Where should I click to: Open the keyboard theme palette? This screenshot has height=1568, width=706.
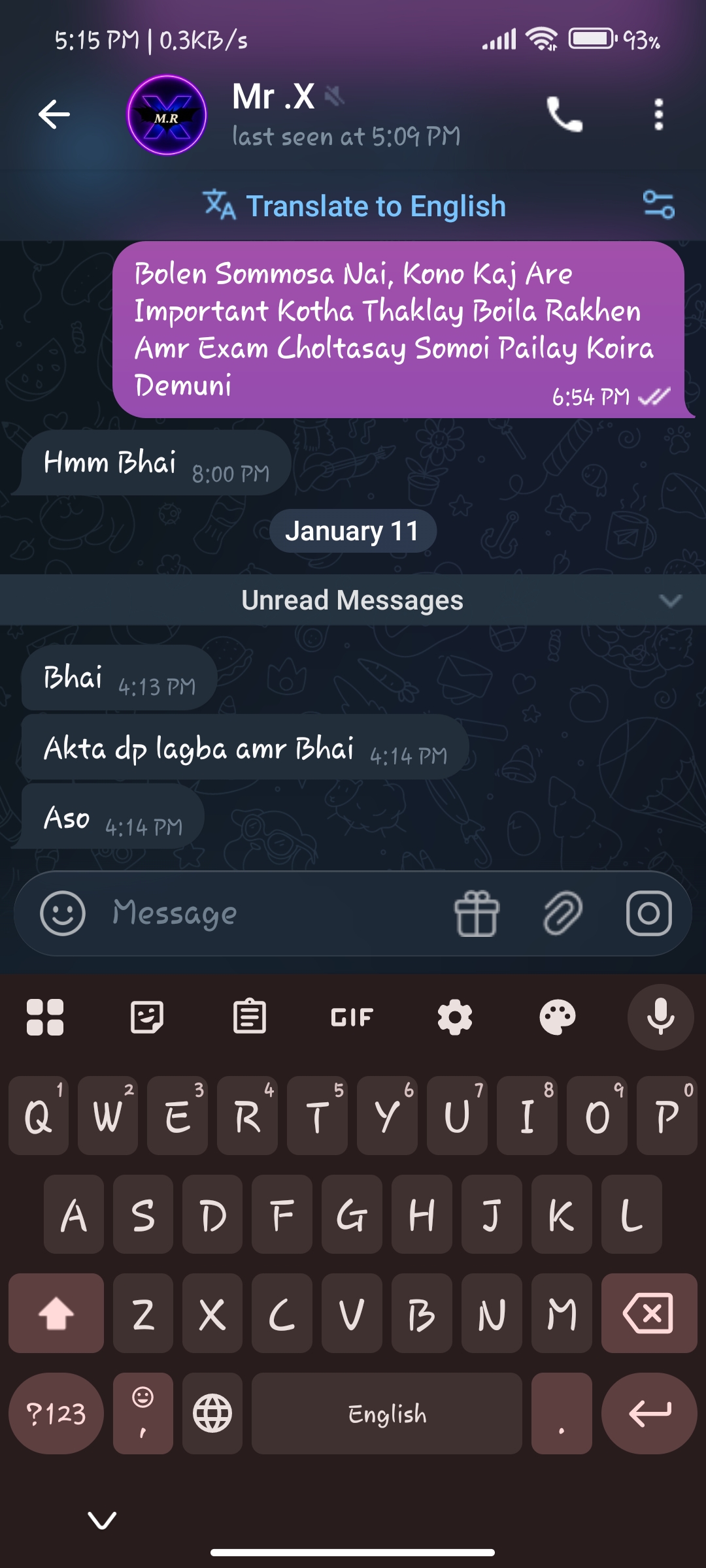click(x=558, y=1017)
